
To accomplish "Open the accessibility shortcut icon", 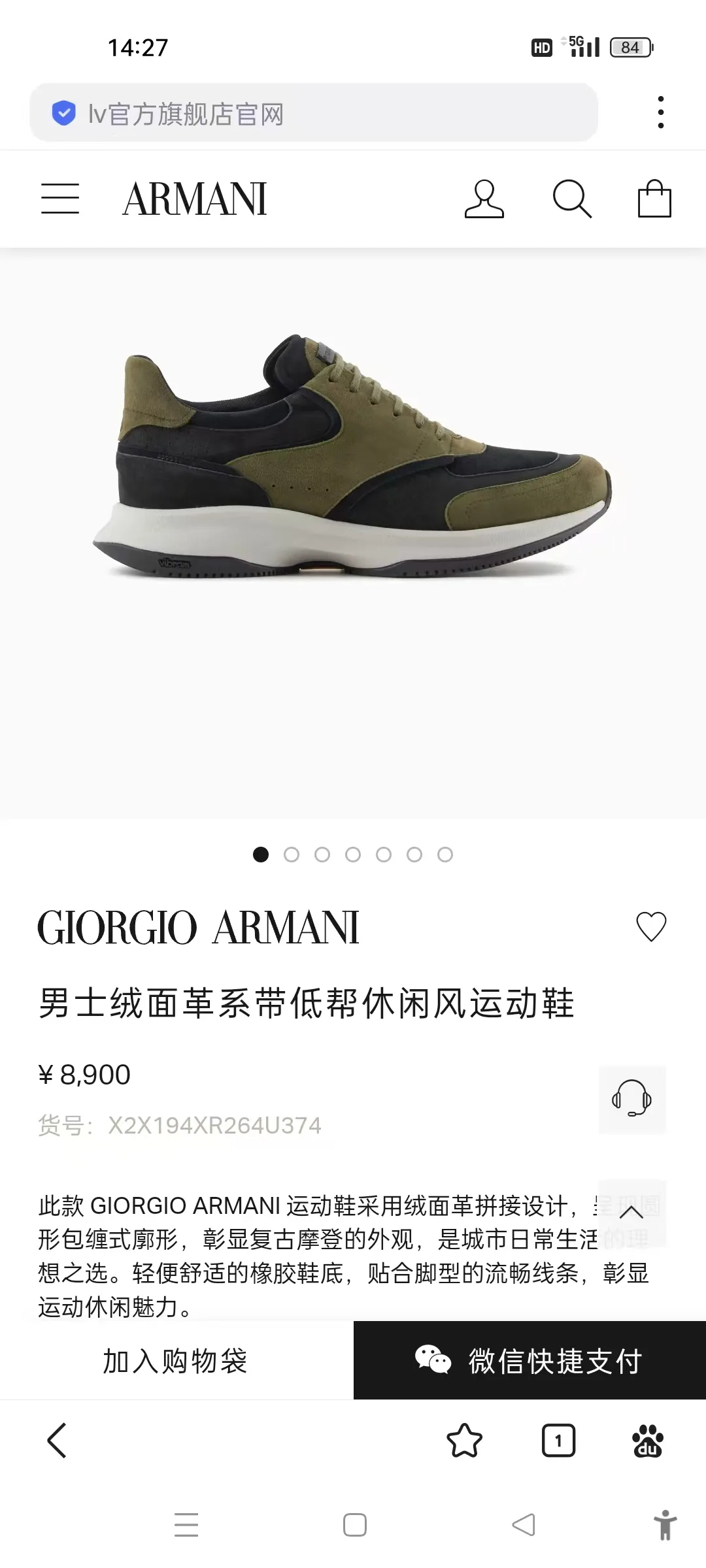I will tap(665, 1526).
